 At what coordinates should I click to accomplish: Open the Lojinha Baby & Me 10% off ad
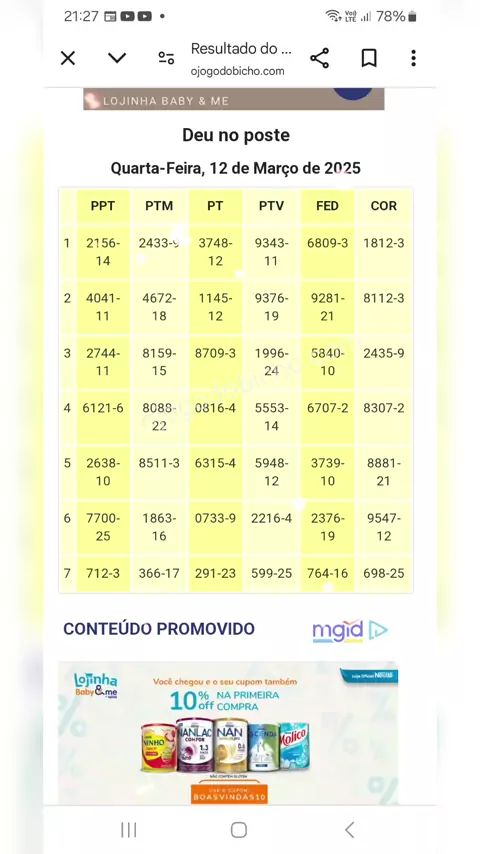228,733
